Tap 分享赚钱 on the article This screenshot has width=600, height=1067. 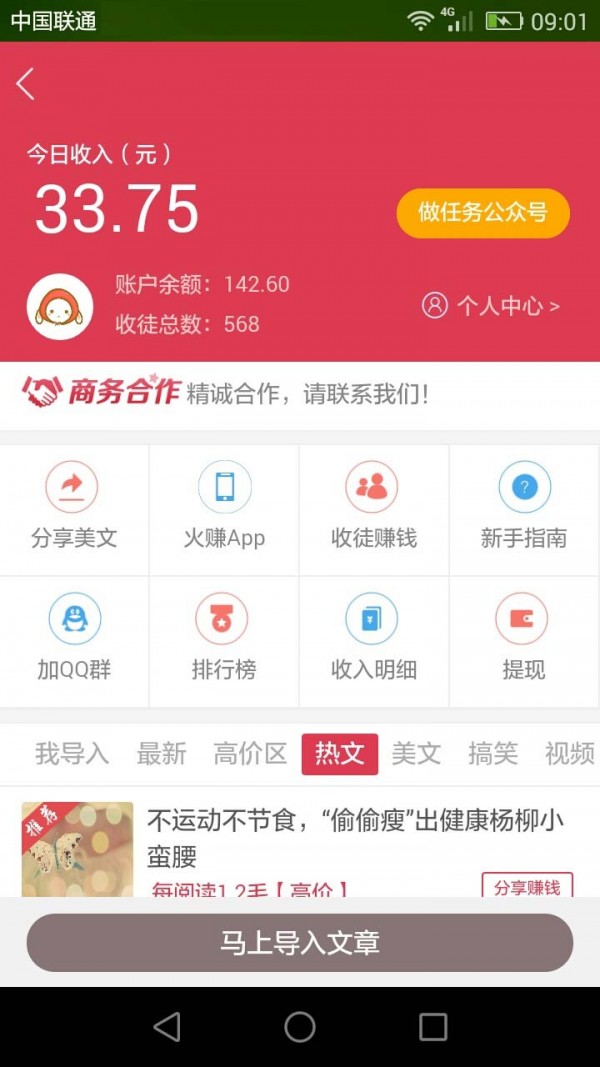click(527, 885)
